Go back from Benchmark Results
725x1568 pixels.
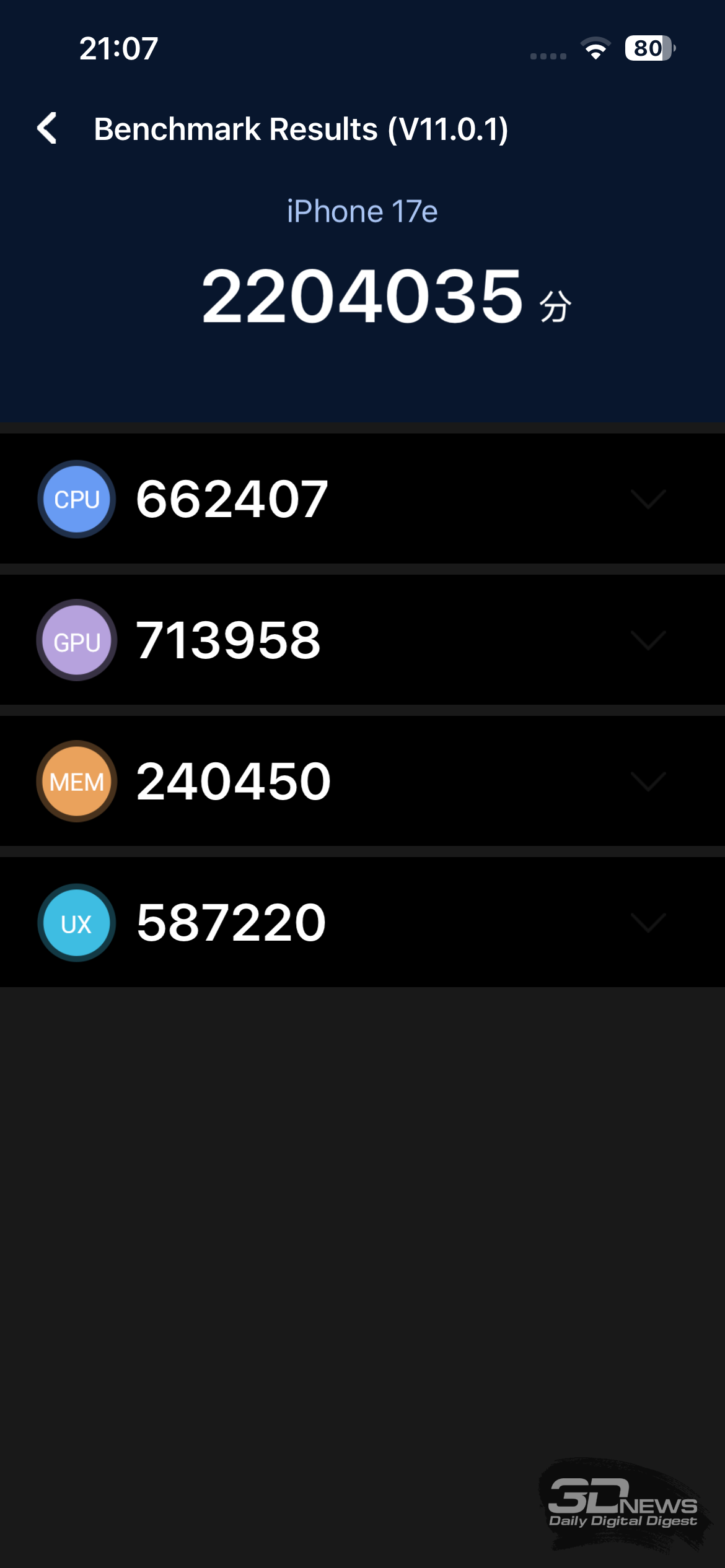point(47,129)
